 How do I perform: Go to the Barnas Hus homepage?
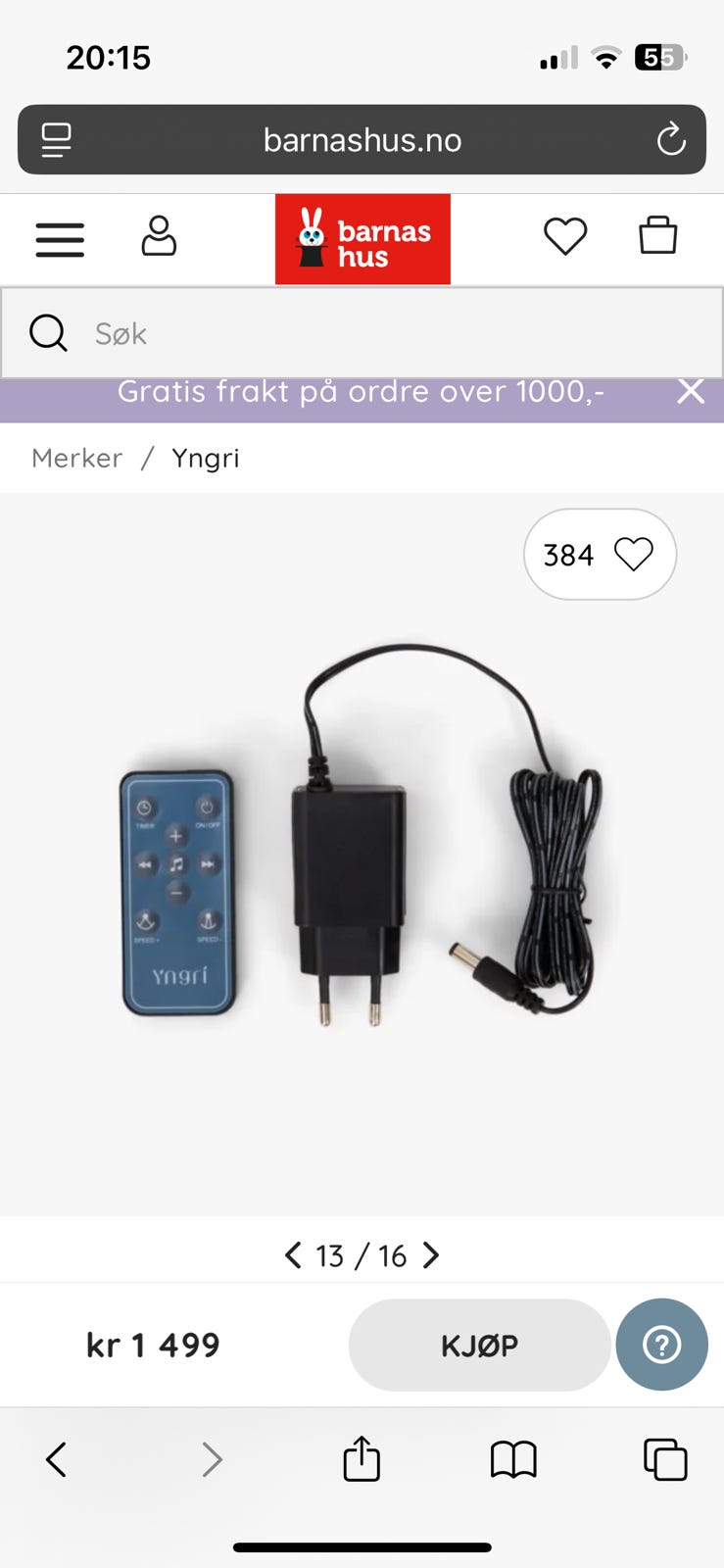pyautogui.click(x=362, y=239)
